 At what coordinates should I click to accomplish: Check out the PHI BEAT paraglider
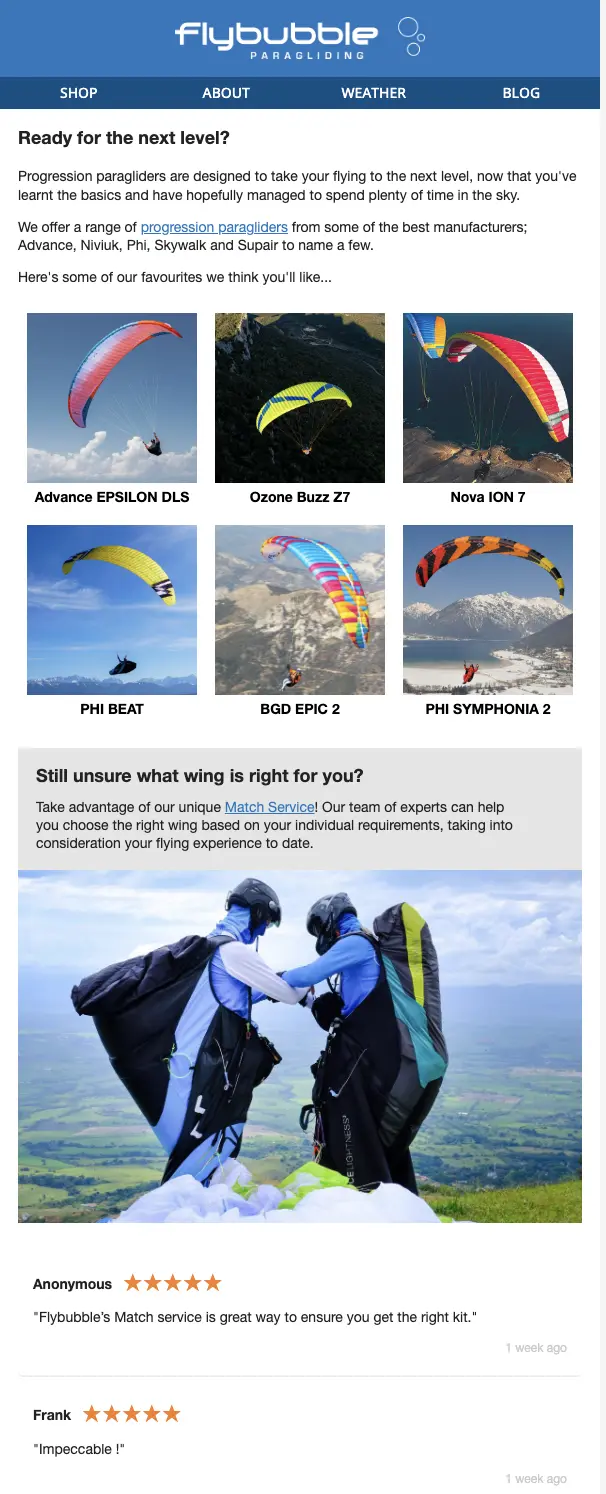coord(112,610)
